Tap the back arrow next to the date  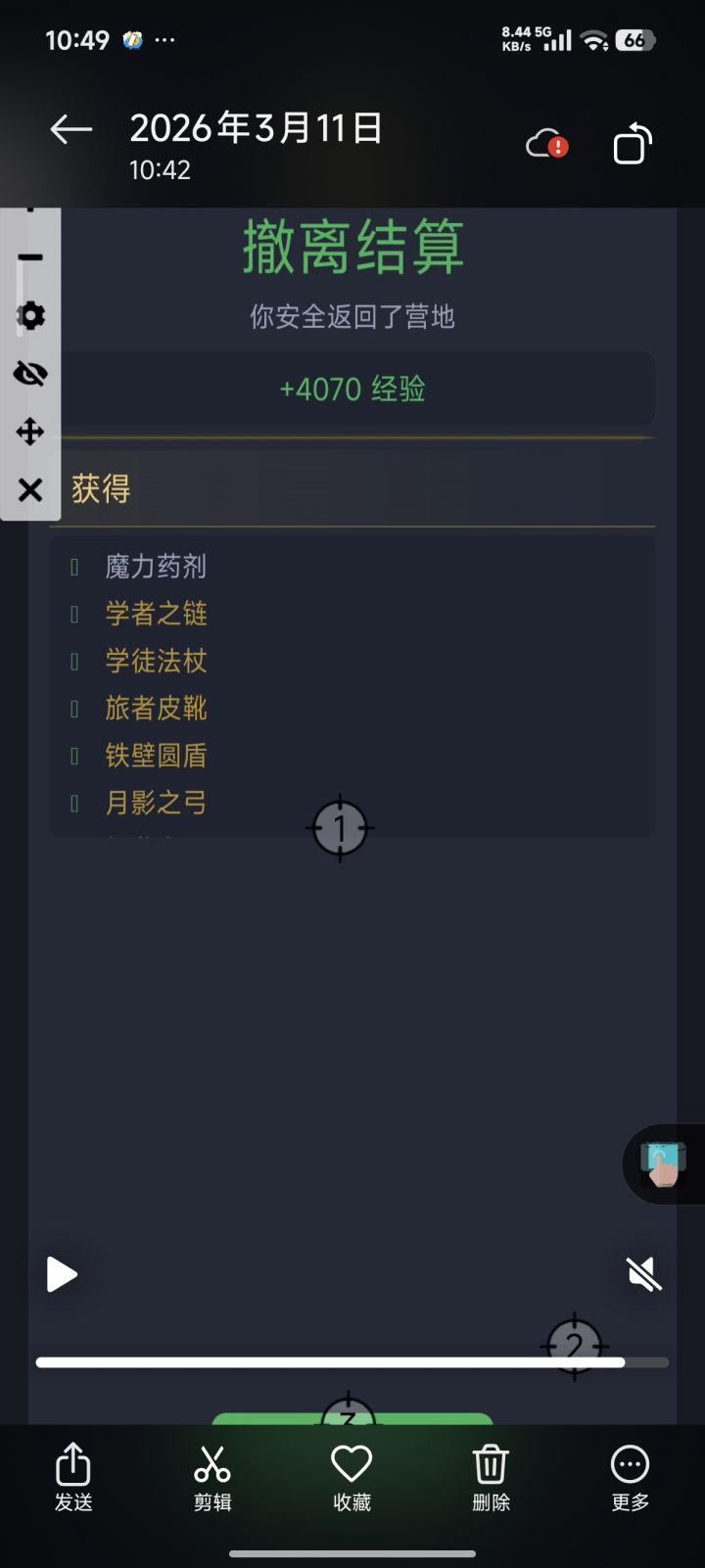(70, 128)
